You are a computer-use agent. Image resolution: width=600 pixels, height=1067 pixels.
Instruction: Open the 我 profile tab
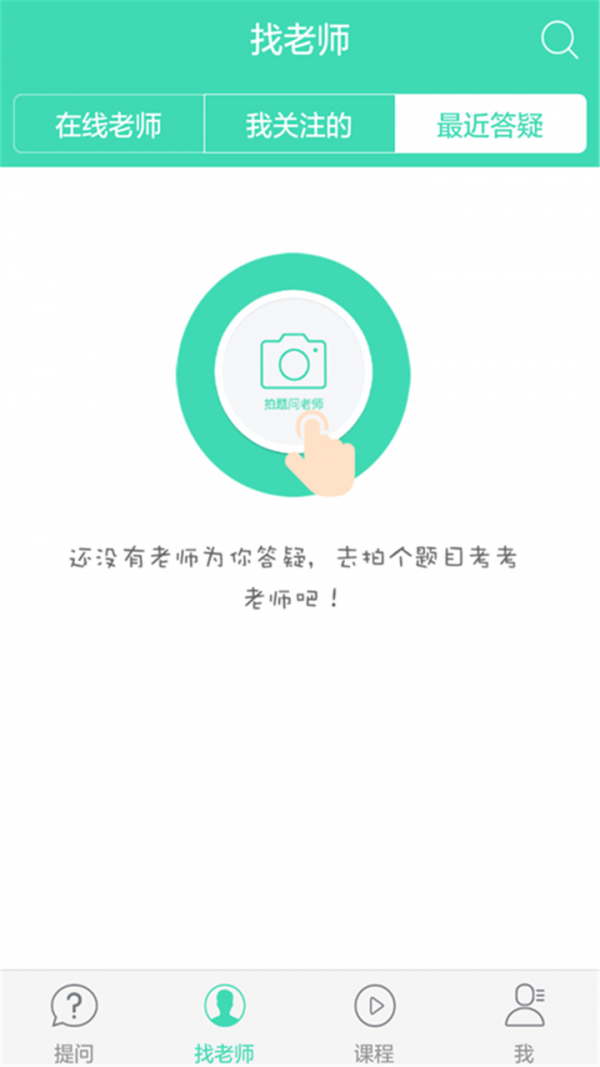tap(524, 1022)
